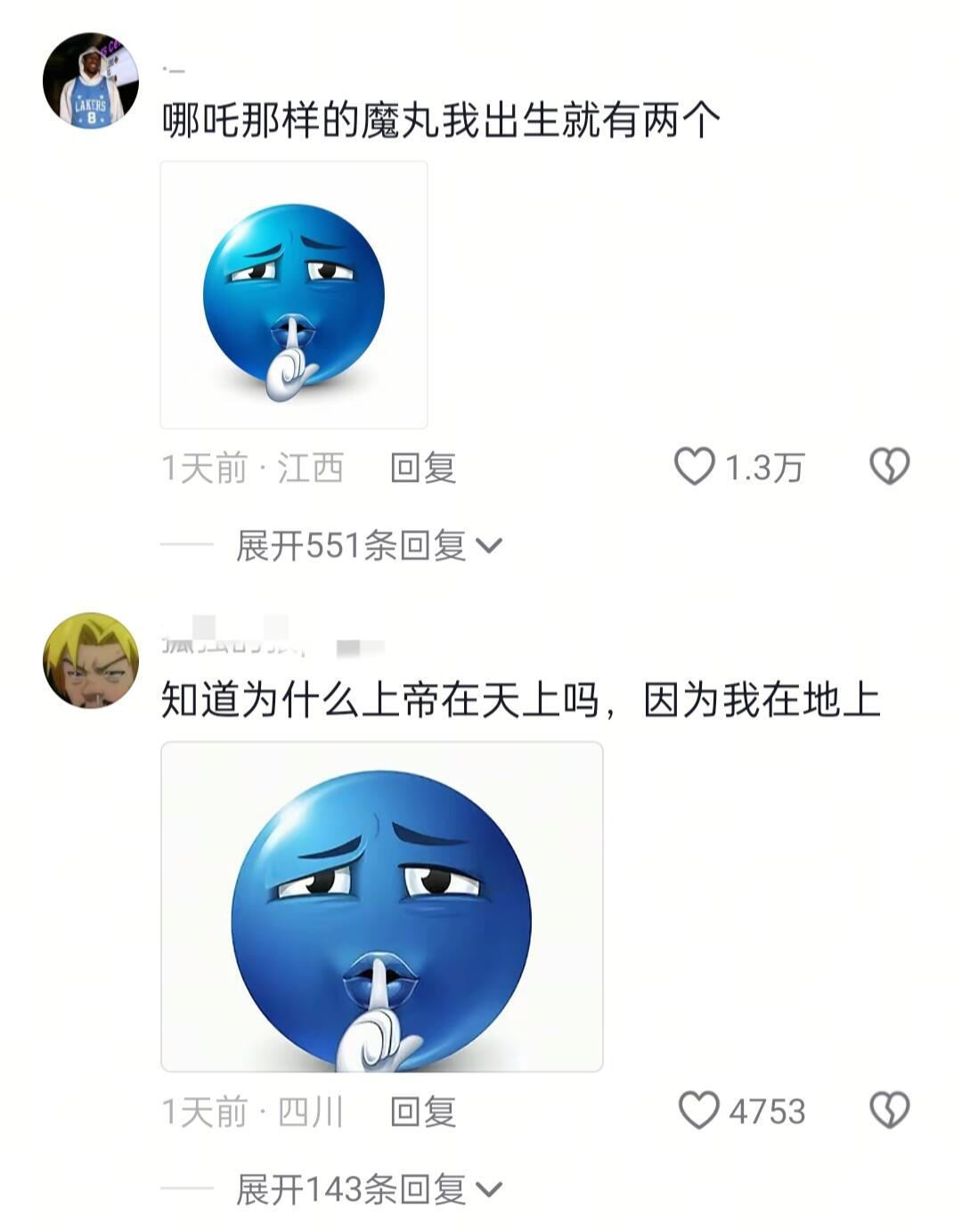Open the emoji image in 哪吒 comment
This screenshot has width=962, height=1232.
294,295
